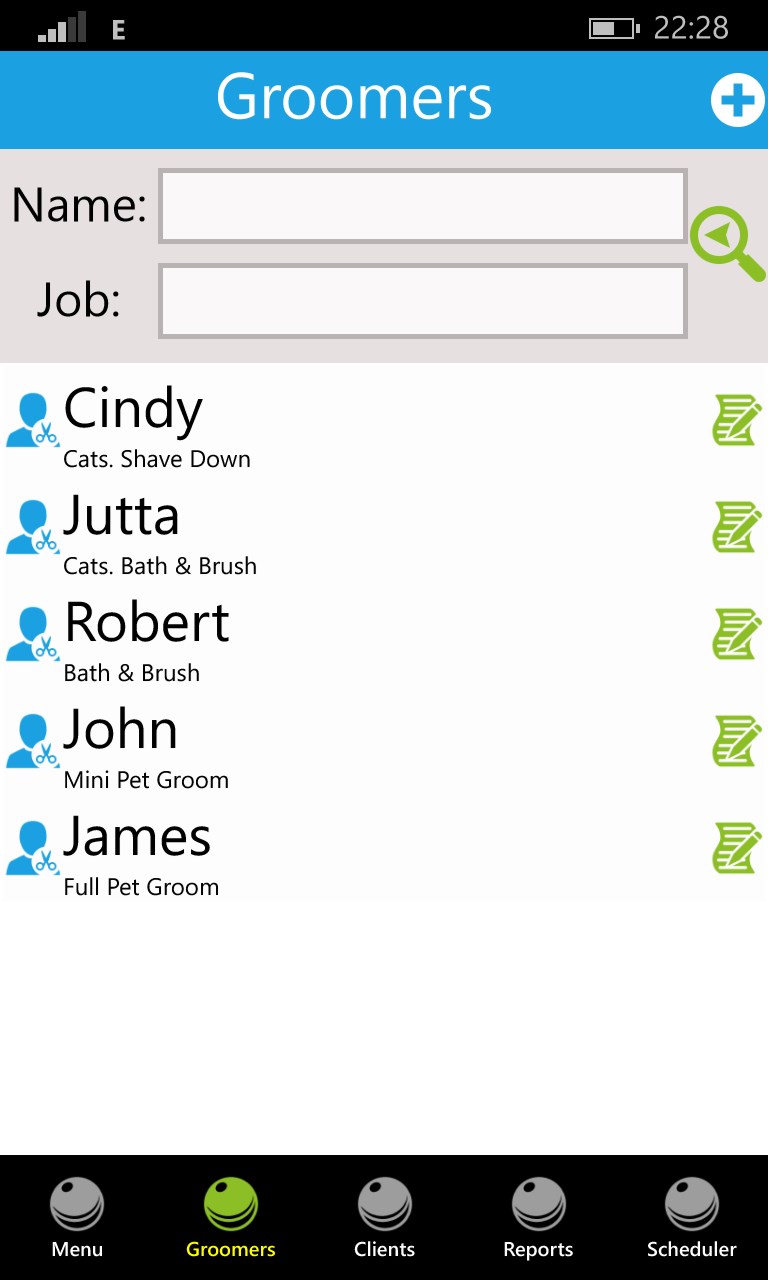Edit John's groomer details

[x=736, y=741]
